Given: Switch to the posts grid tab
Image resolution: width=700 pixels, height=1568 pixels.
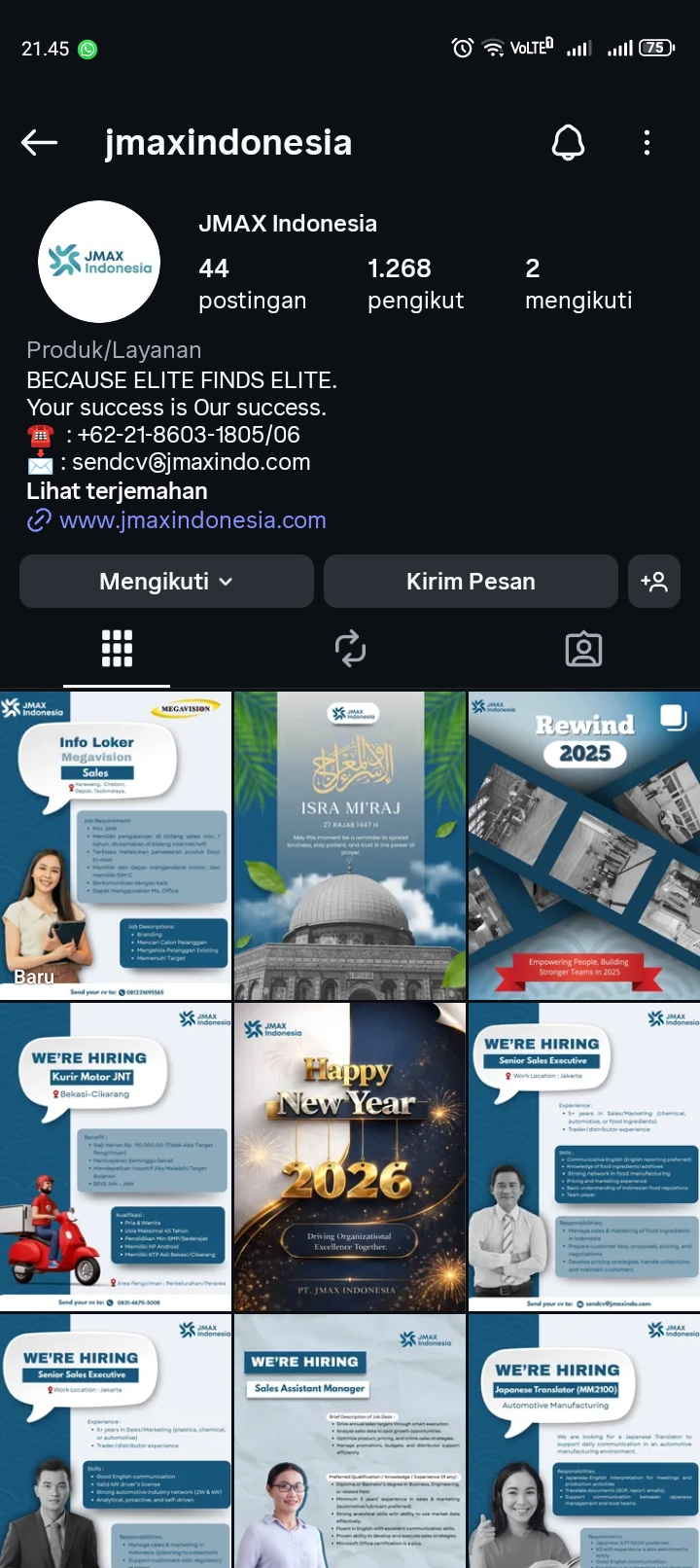Looking at the screenshot, I should tap(117, 648).
